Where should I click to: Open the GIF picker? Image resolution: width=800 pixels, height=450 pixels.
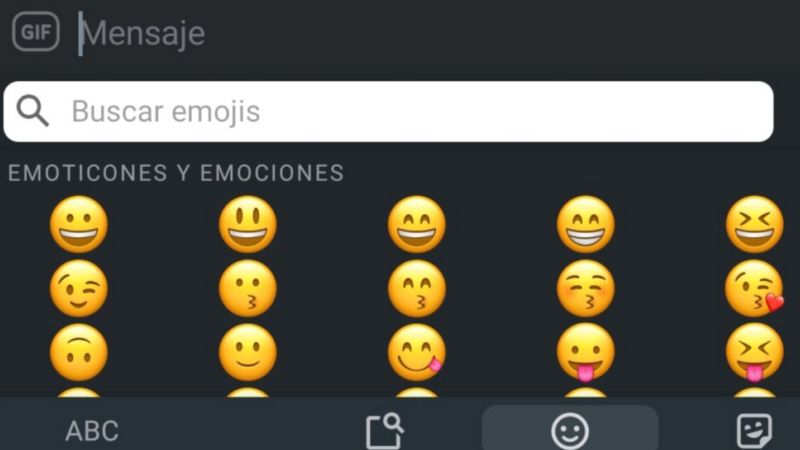pos(36,32)
